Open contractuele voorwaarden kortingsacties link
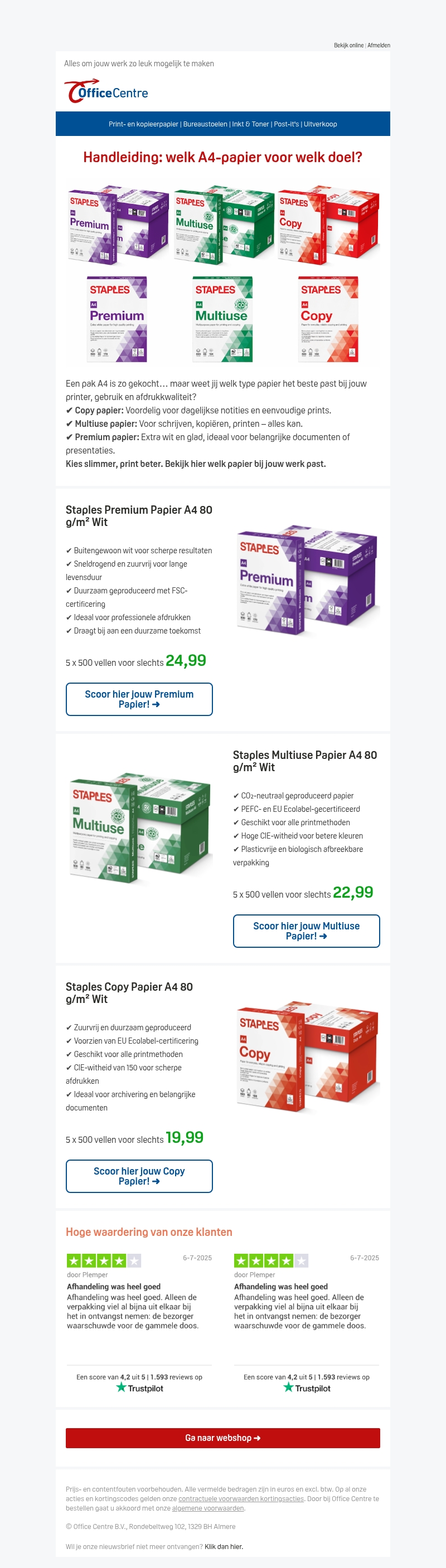Screen dimensions: 446x1568 241,1498
